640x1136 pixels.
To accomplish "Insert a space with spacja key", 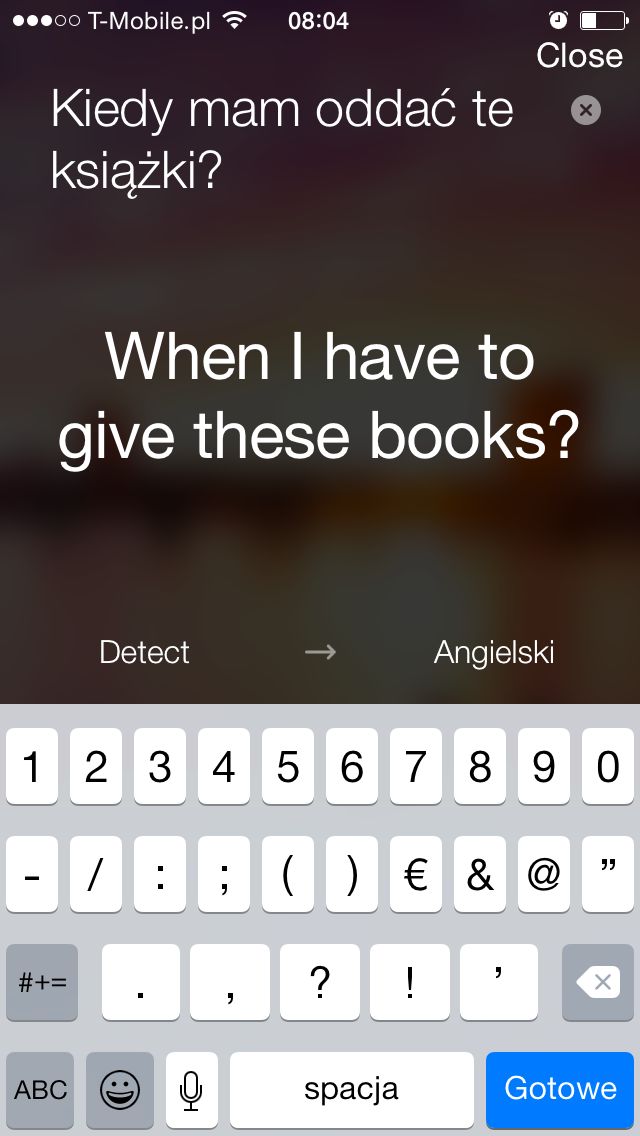I will click(352, 1089).
